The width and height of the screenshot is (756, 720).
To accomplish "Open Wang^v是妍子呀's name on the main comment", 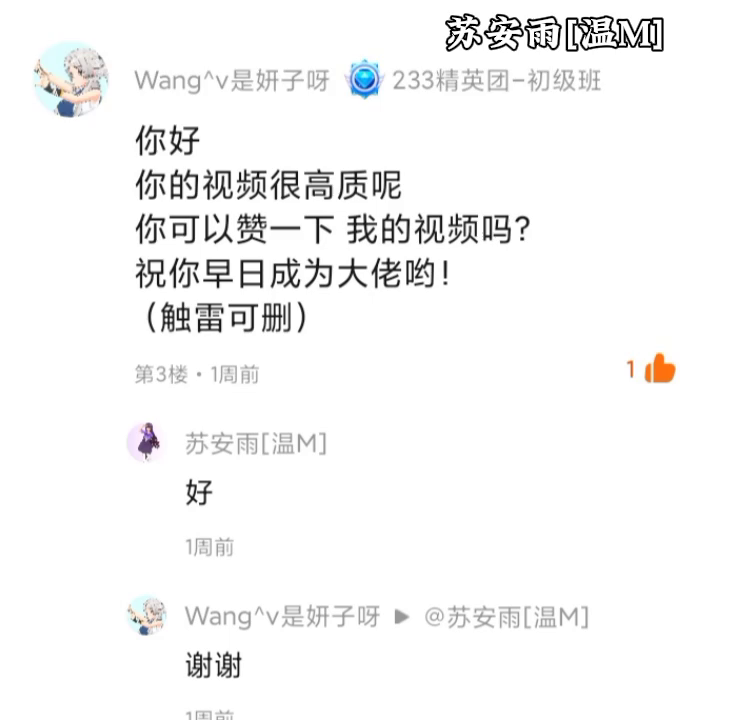I will coord(232,81).
